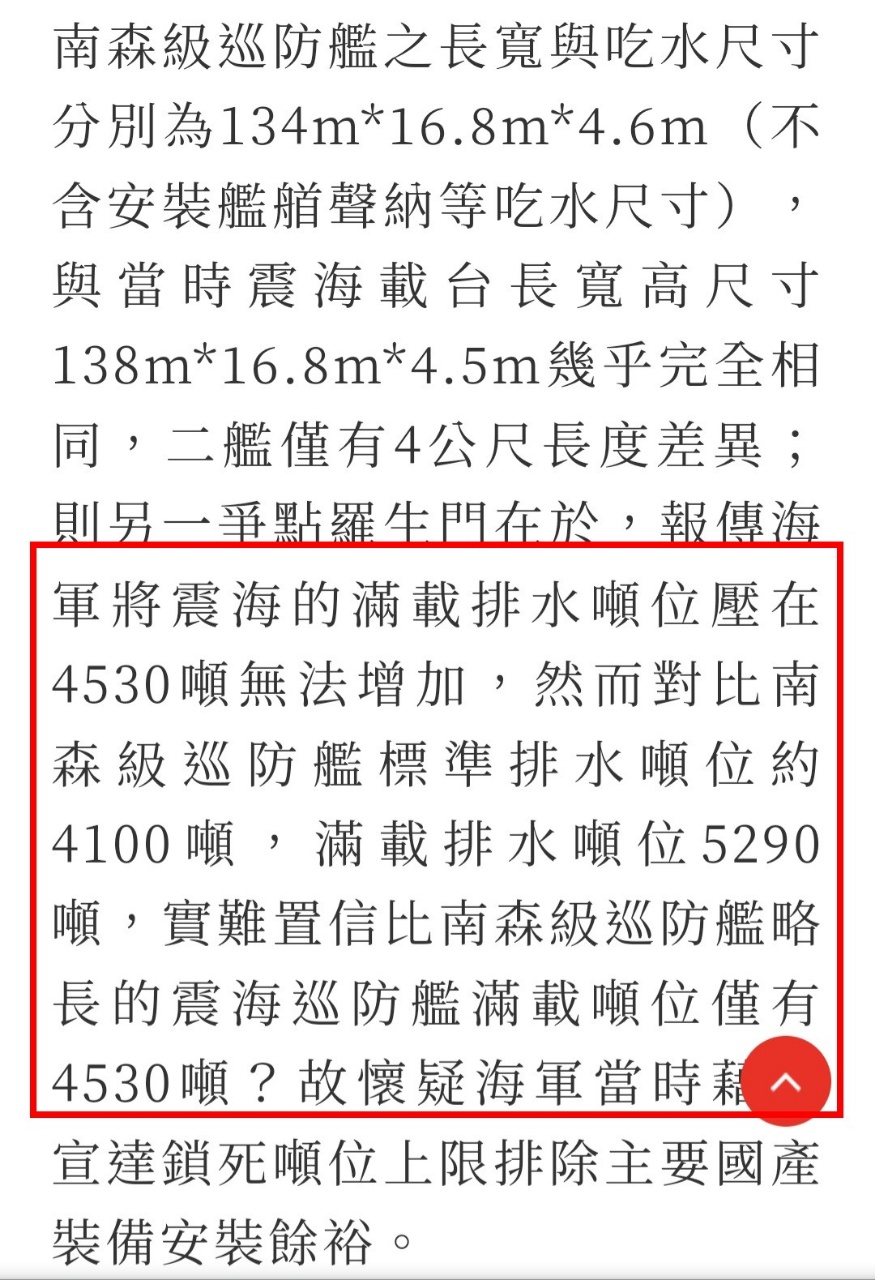Tap the red scroll-to-top arrow button
The image size is (875, 1280).
786,1082
